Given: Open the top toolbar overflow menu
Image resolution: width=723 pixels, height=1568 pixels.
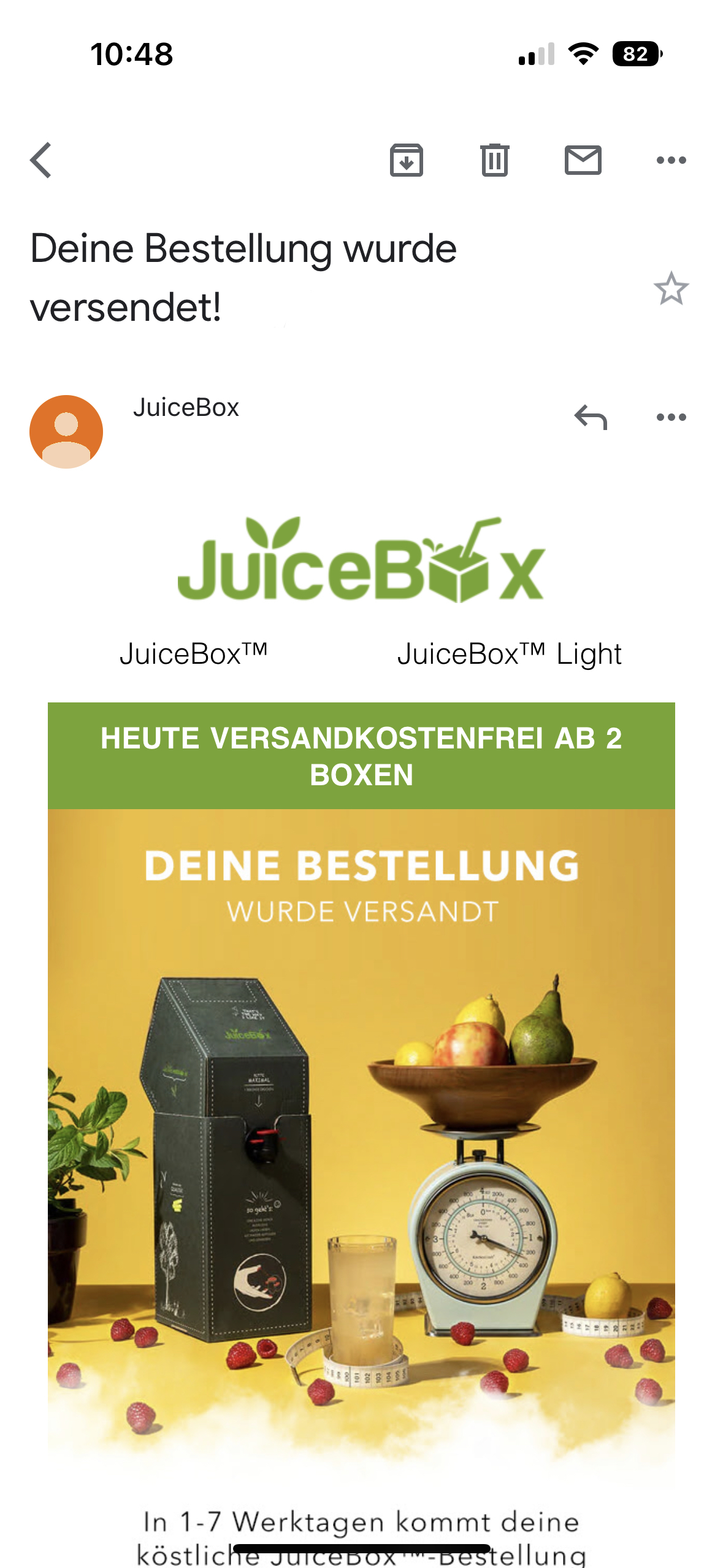Looking at the screenshot, I should [x=671, y=160].
